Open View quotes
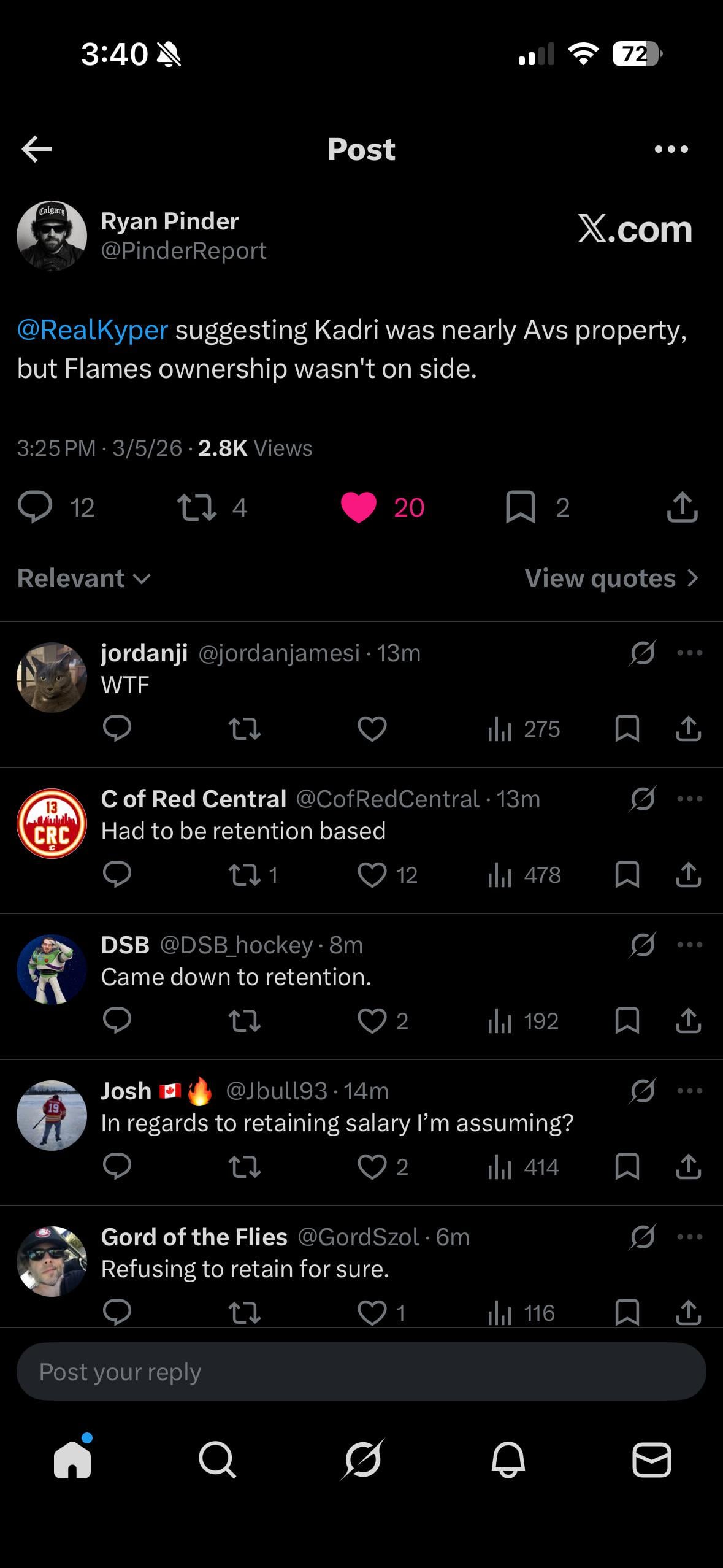This screenshot has height=1568, width=723. pyautogui.click(x=611, y=578)
